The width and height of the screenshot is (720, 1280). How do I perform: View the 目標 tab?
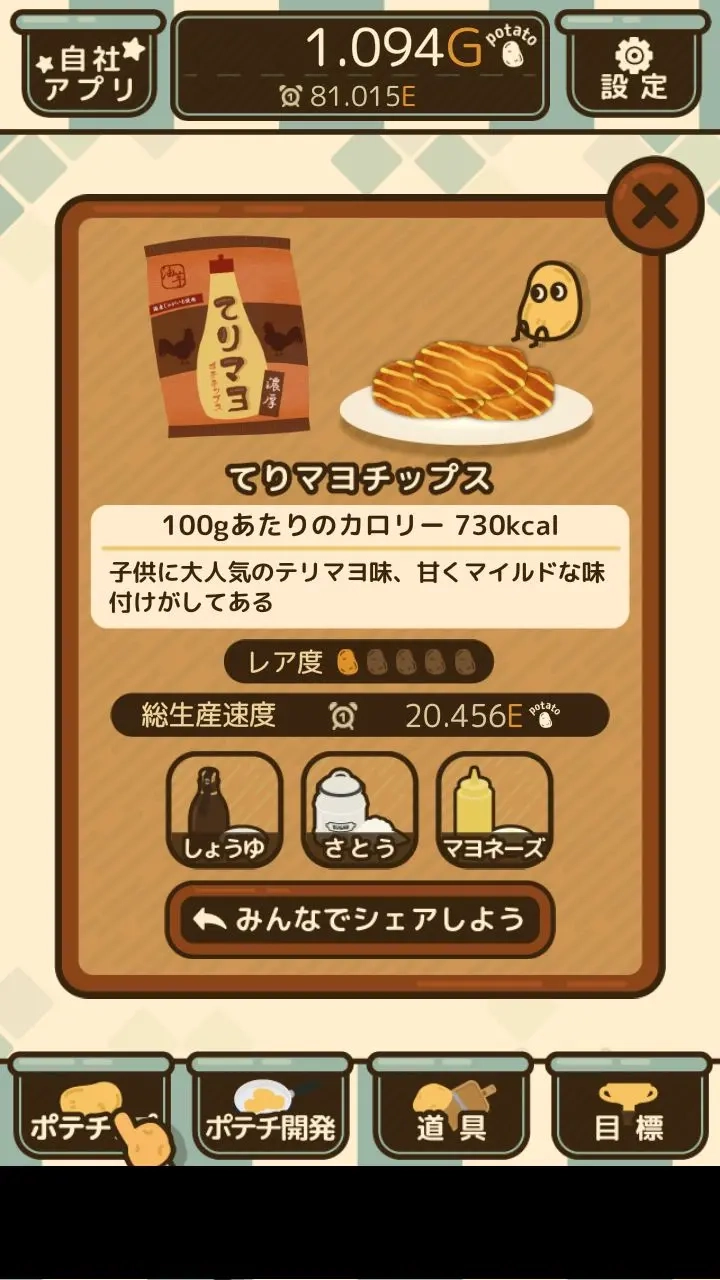[629, 1108]
